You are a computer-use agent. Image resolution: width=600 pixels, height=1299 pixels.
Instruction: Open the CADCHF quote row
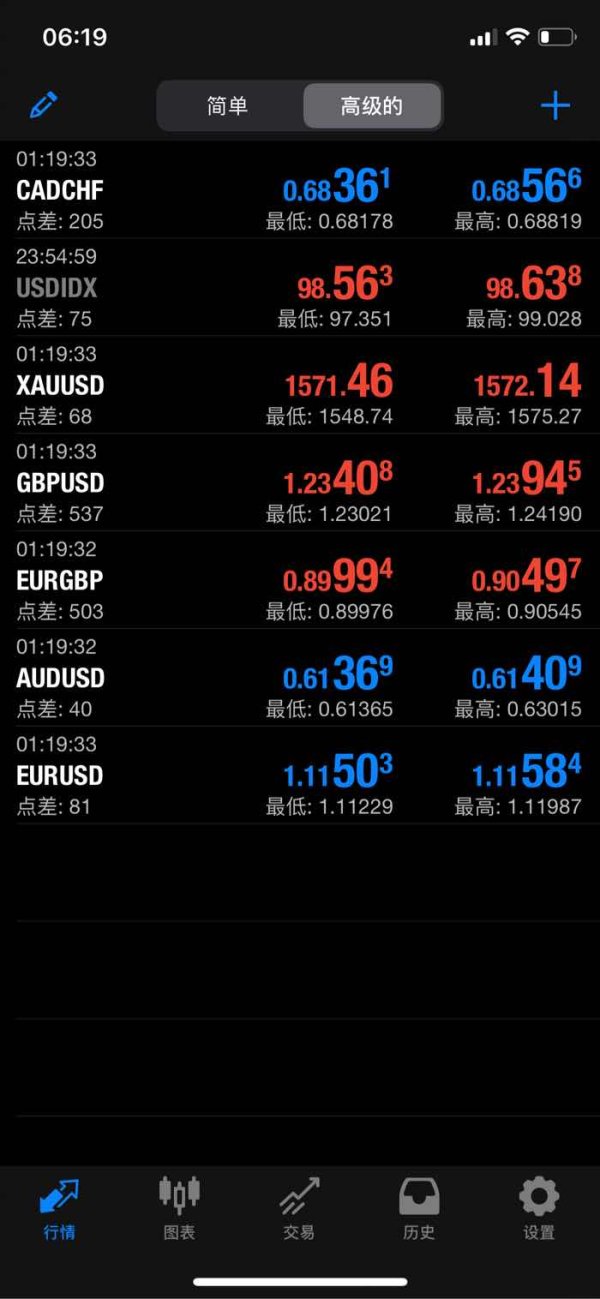point(300,190)
